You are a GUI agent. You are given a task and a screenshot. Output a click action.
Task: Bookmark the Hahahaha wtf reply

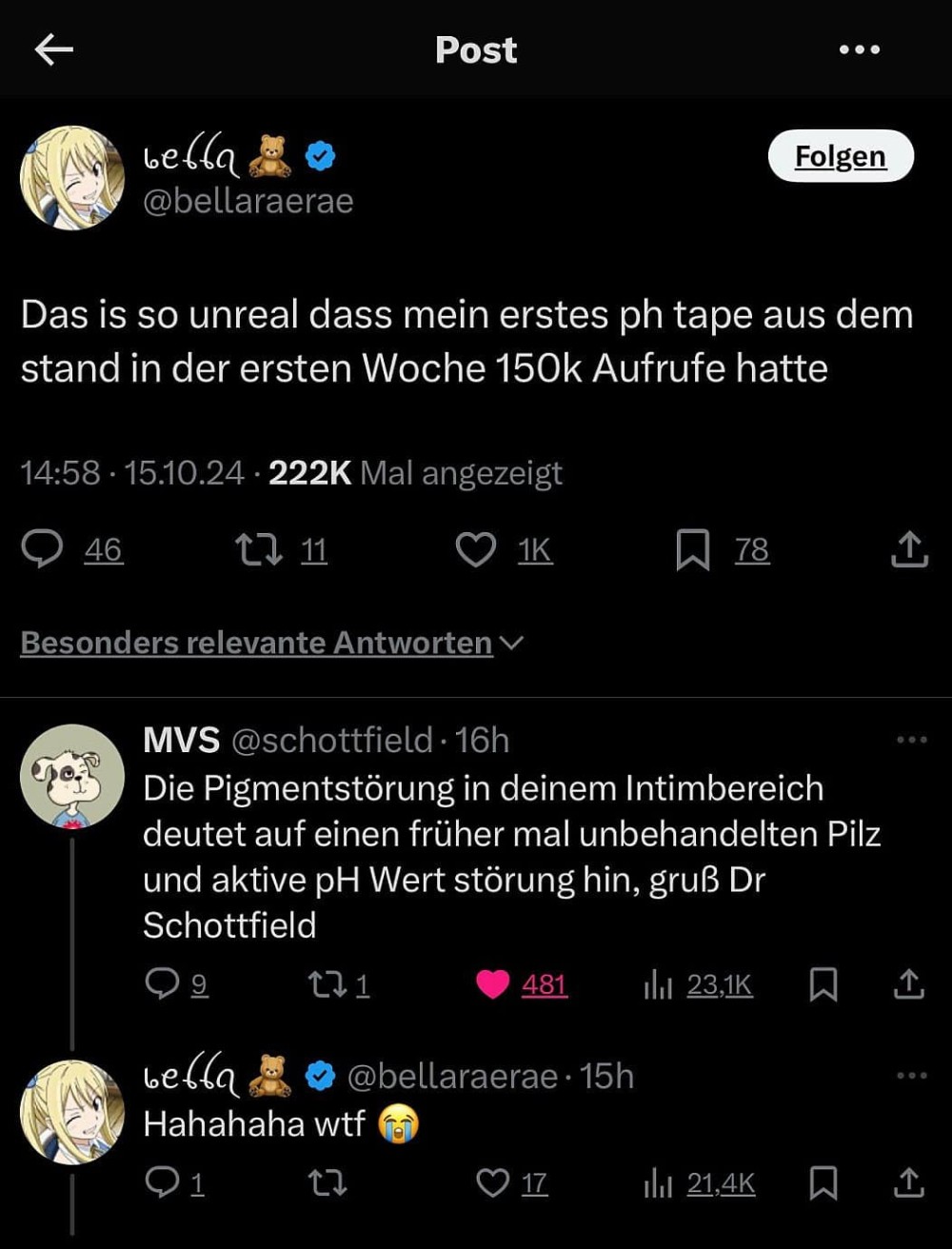pyautogui.click(x=823, y=1183)
